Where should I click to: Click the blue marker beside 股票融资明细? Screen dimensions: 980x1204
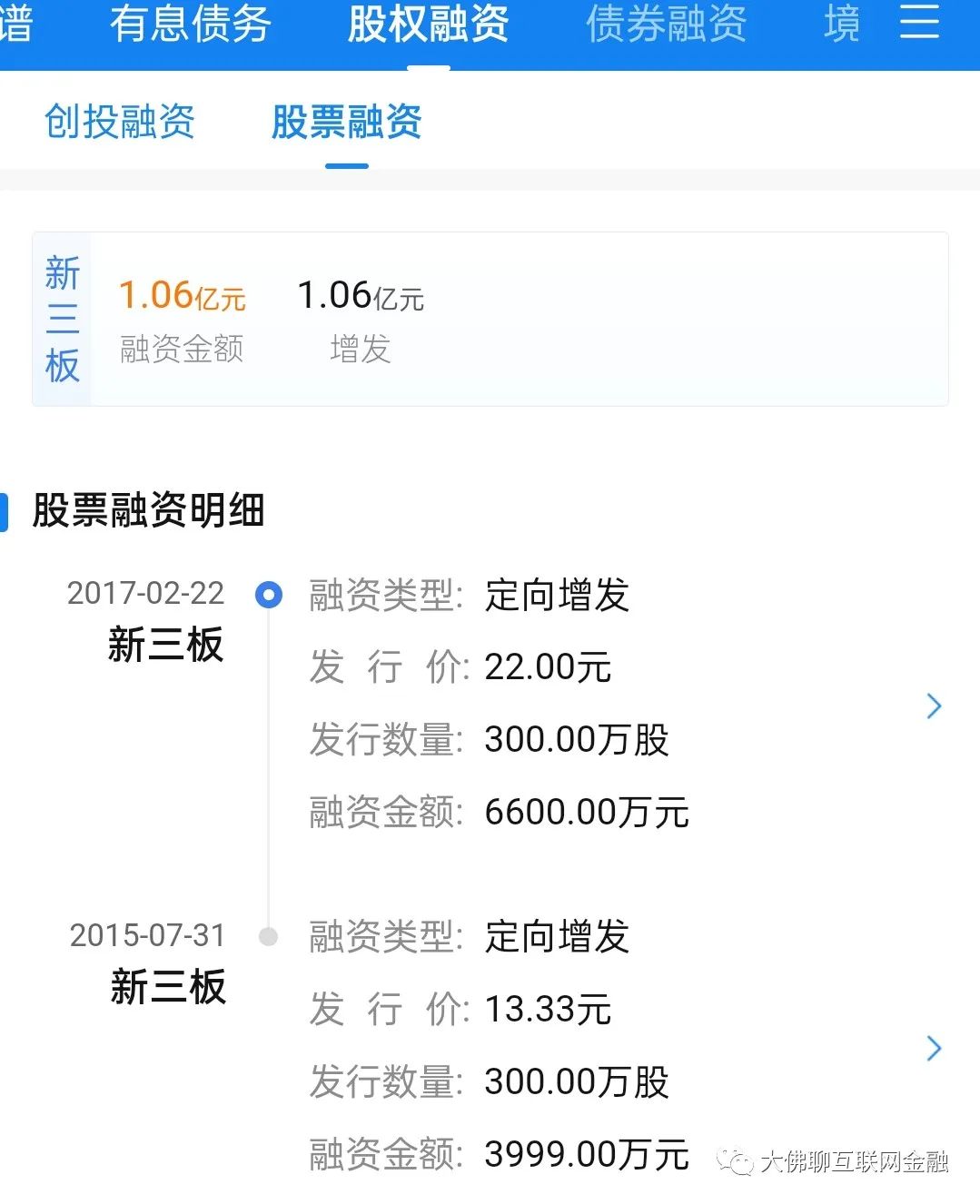click(6, 511)
